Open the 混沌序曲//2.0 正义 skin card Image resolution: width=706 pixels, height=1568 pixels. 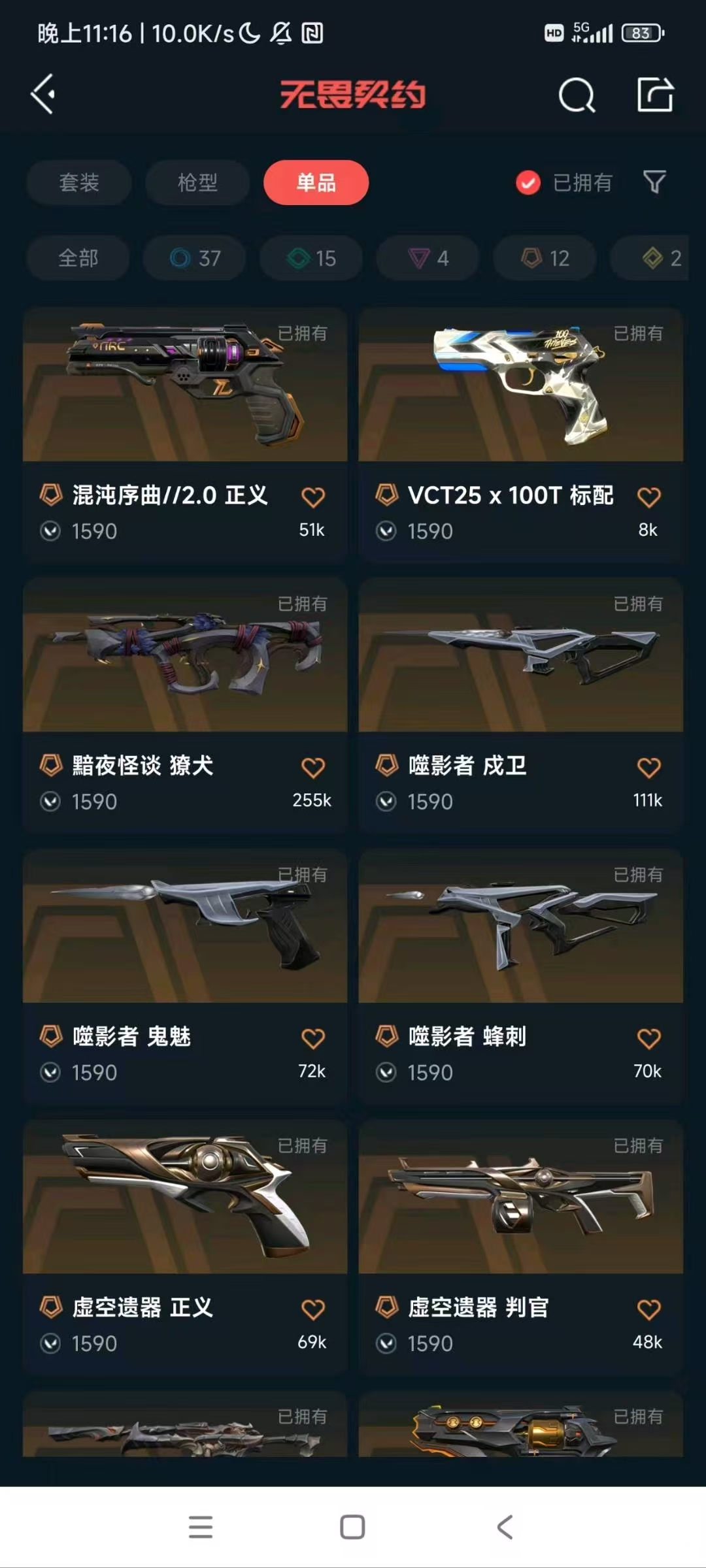[x=185, y=434]
